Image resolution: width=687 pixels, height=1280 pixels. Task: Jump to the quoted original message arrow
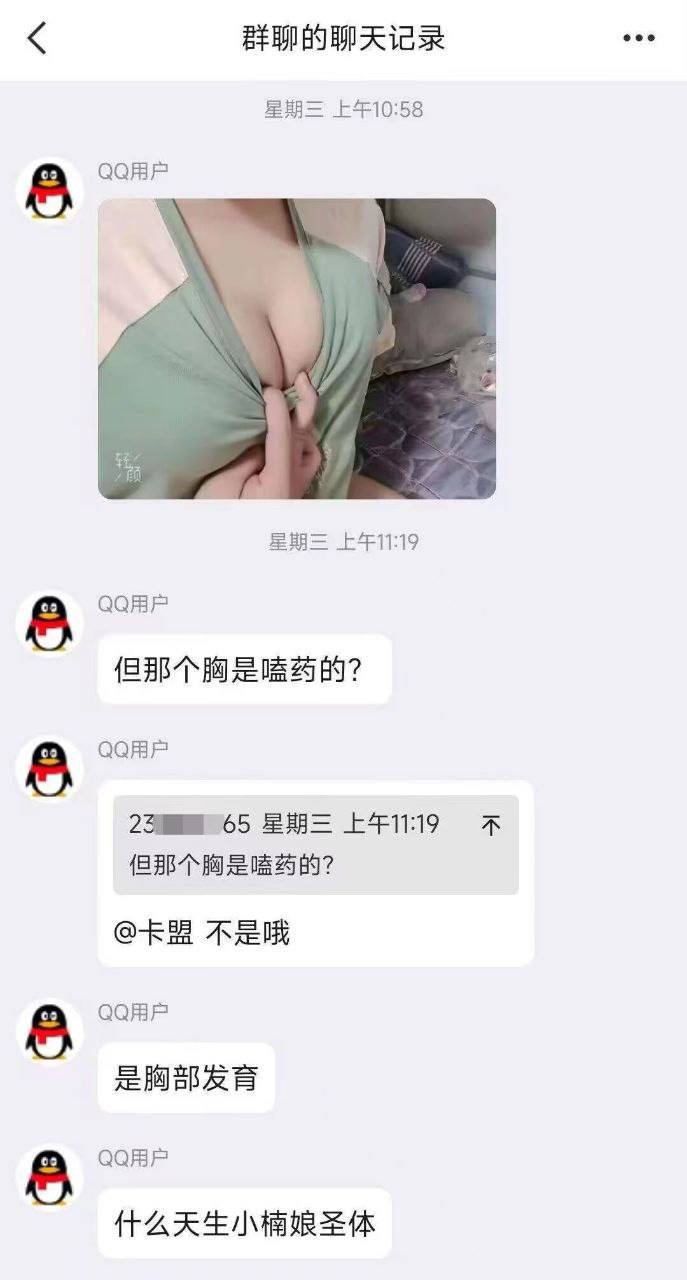(x=491, y=825)
